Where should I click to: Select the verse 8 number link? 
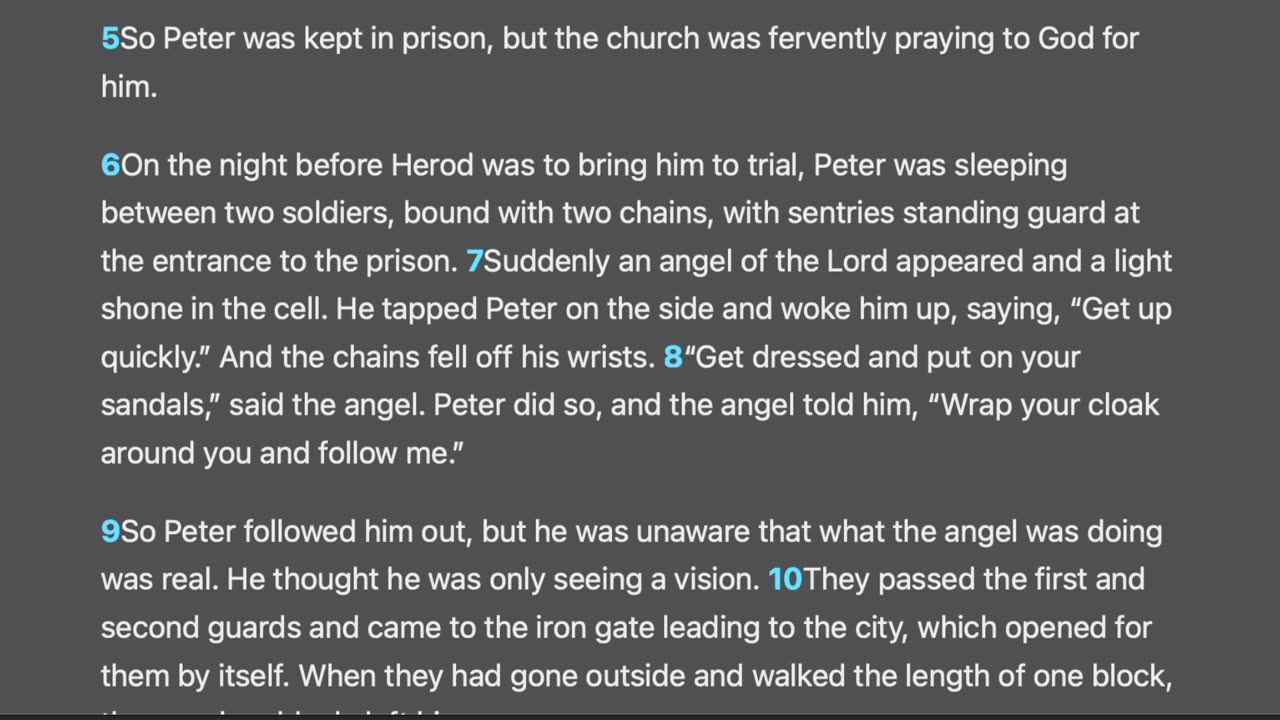(673, 358)
